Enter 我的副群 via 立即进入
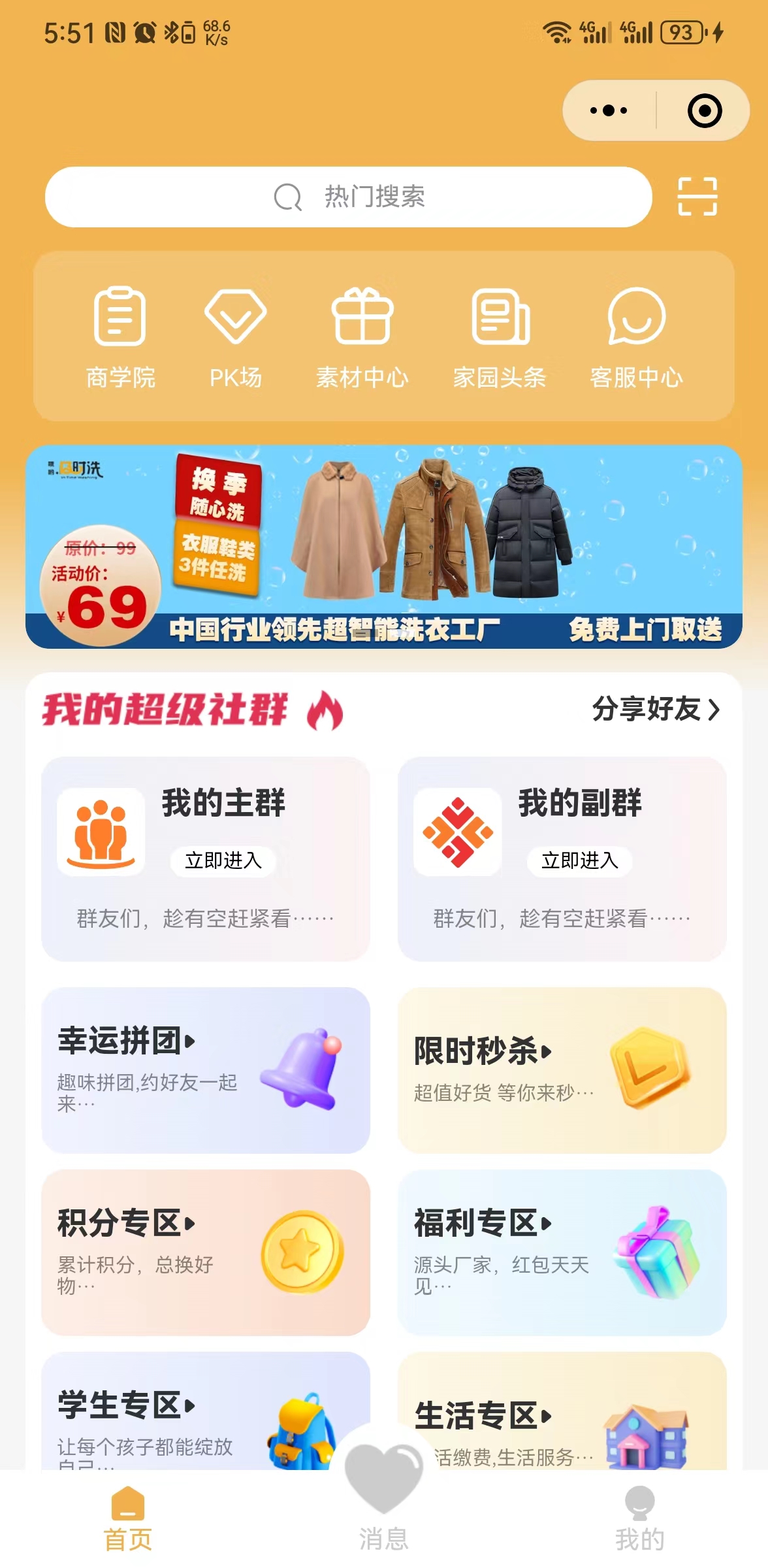This screenshot has width=768, height=1568. [579, 860]
